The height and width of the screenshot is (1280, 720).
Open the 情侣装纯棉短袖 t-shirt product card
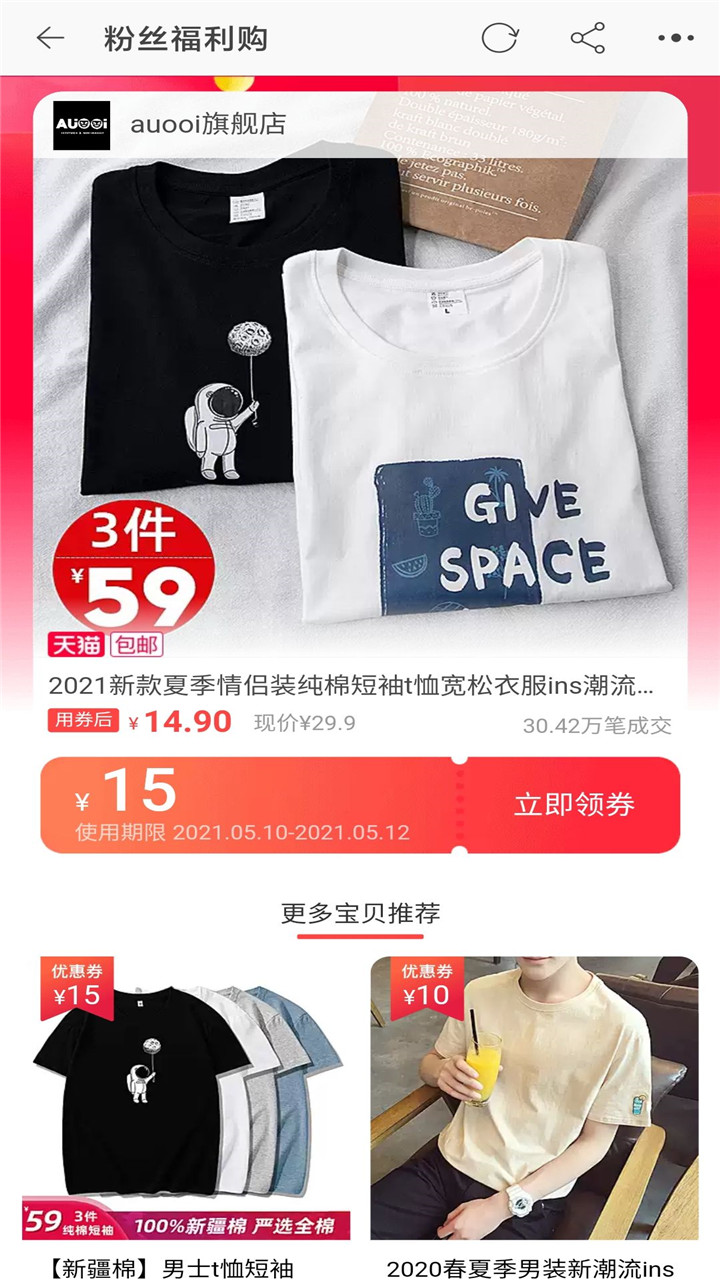tap(360, 420)
